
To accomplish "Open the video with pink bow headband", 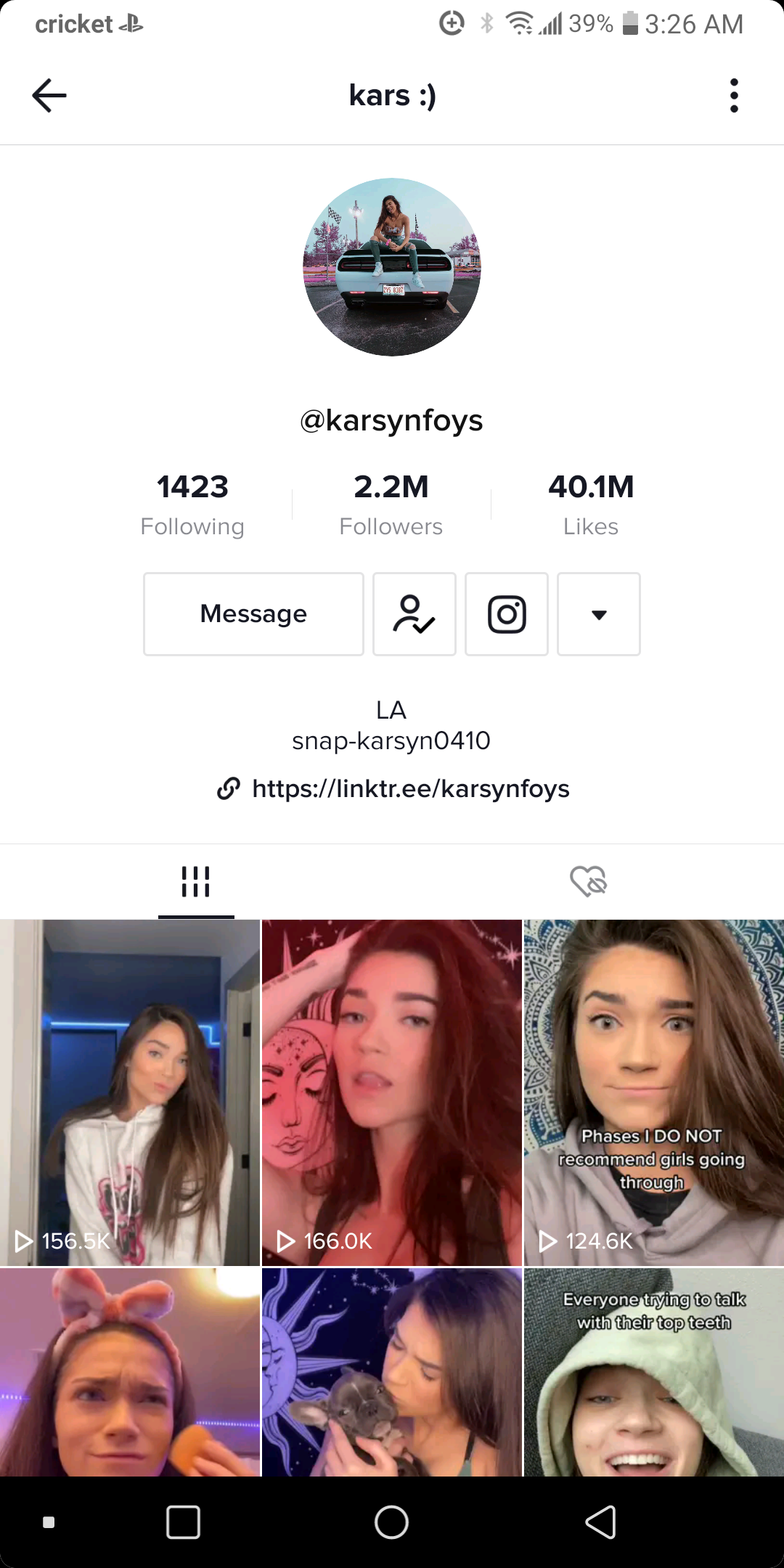I will [130, 1372].
